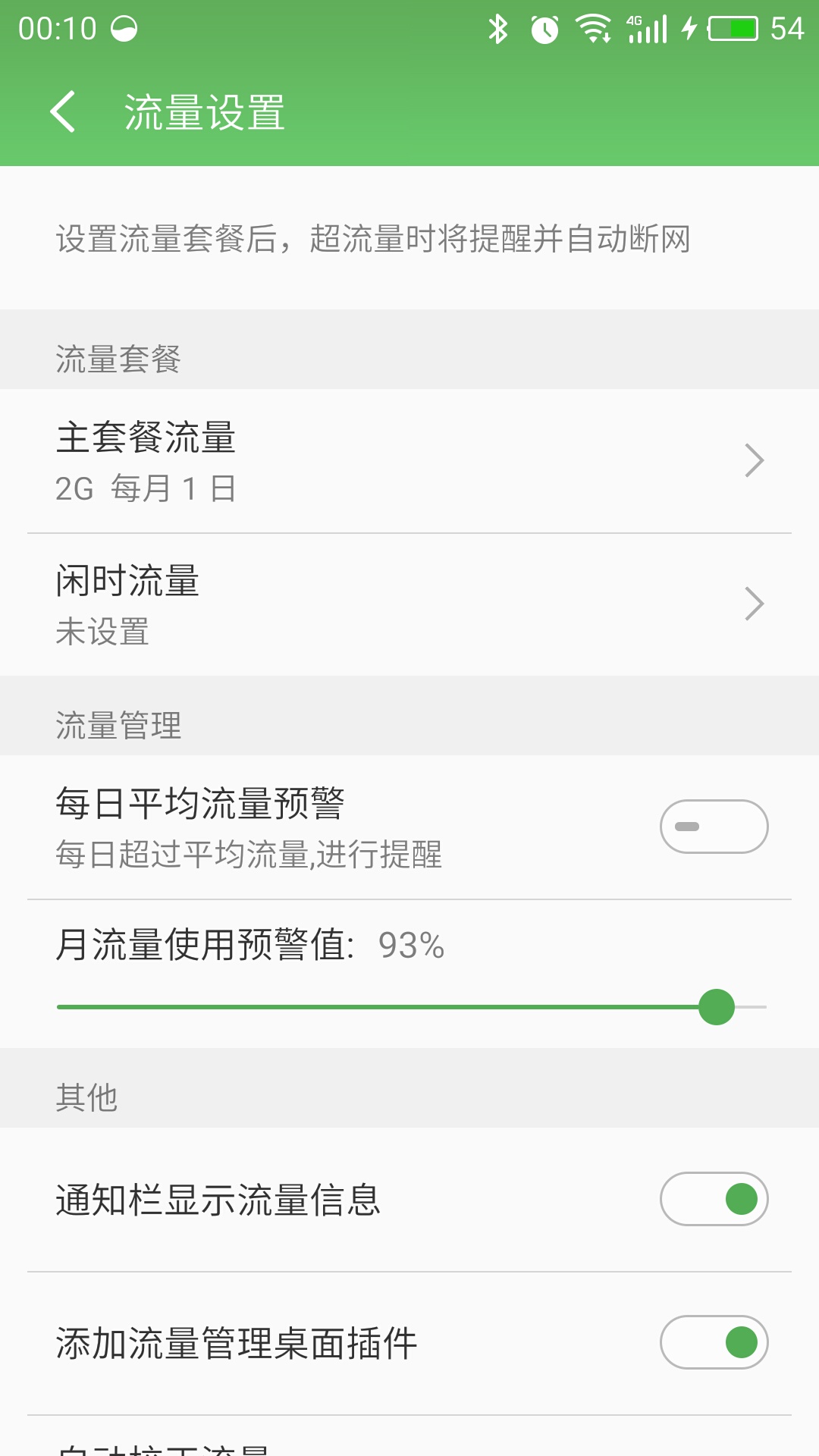The image size is (819, 1456).
Task: Enable the 每日平均流量预警 switch
Action: pyautogui.click(x=714, y=826)
